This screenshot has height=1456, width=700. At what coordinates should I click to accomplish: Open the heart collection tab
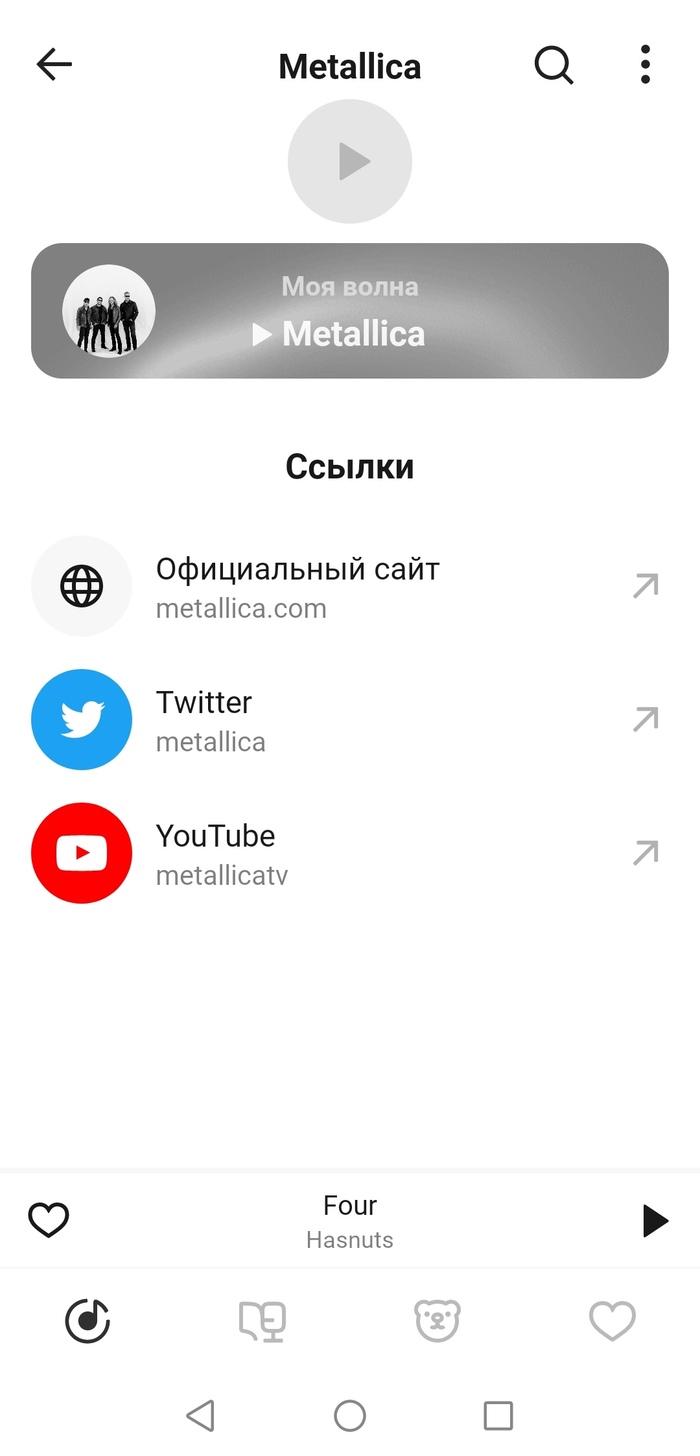(x=612, y=1321)
